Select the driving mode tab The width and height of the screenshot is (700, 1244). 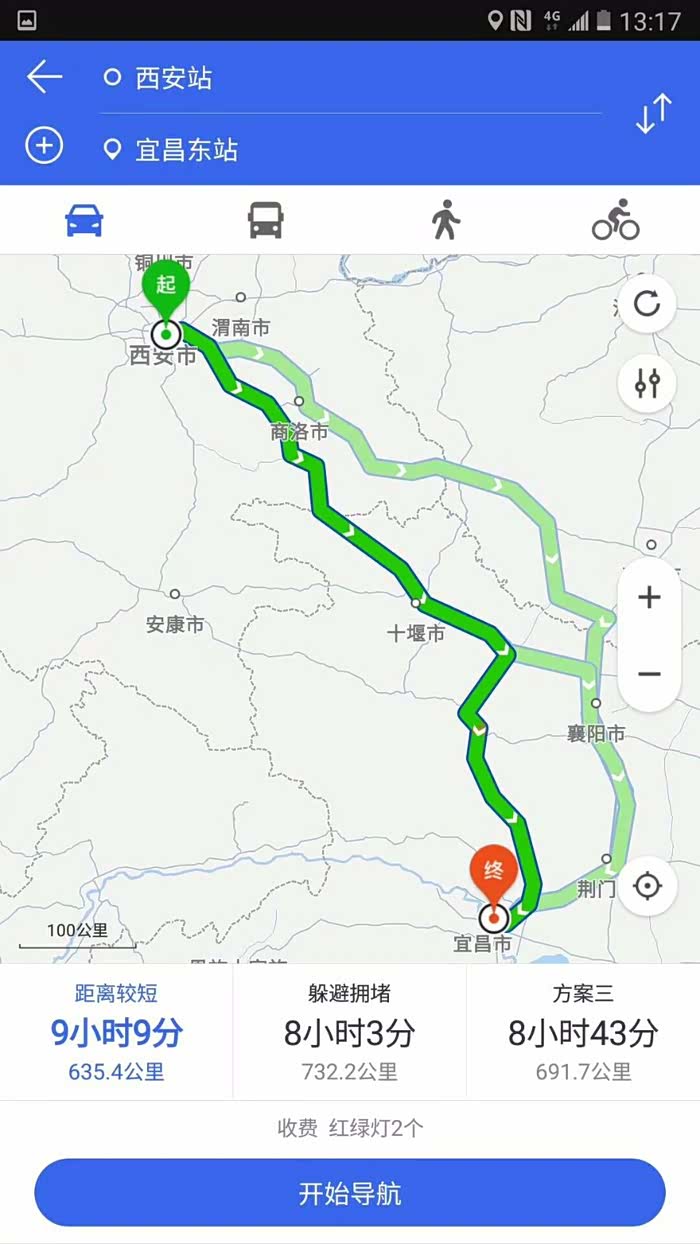[x=85, y=219]
